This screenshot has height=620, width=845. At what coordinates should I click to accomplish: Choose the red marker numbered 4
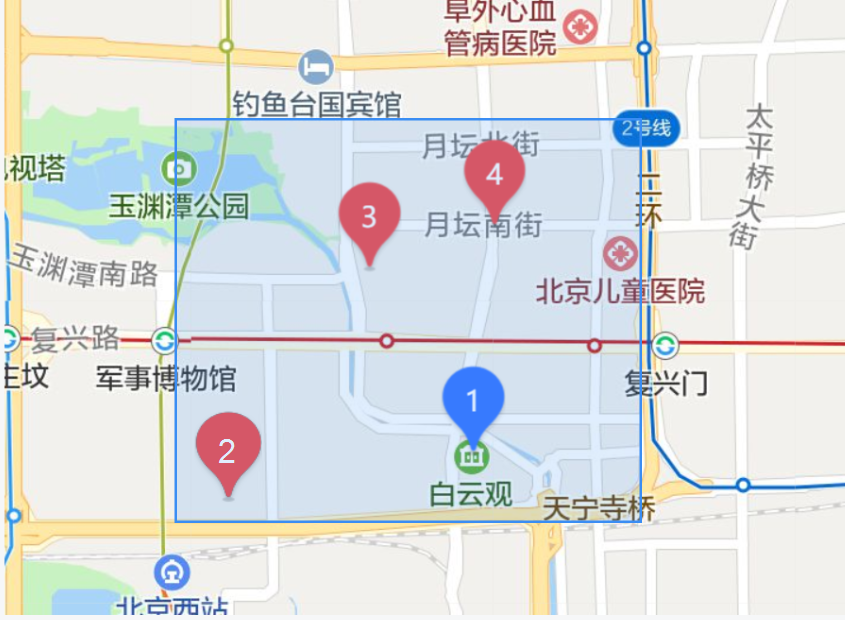point(494,174)
